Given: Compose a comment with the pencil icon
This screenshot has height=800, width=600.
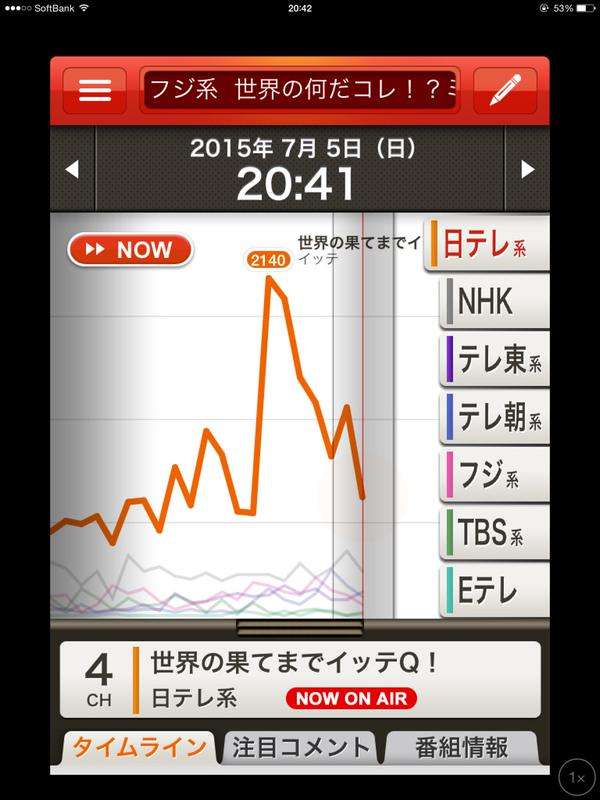Looking at the screenshot, I should [506, 91].
